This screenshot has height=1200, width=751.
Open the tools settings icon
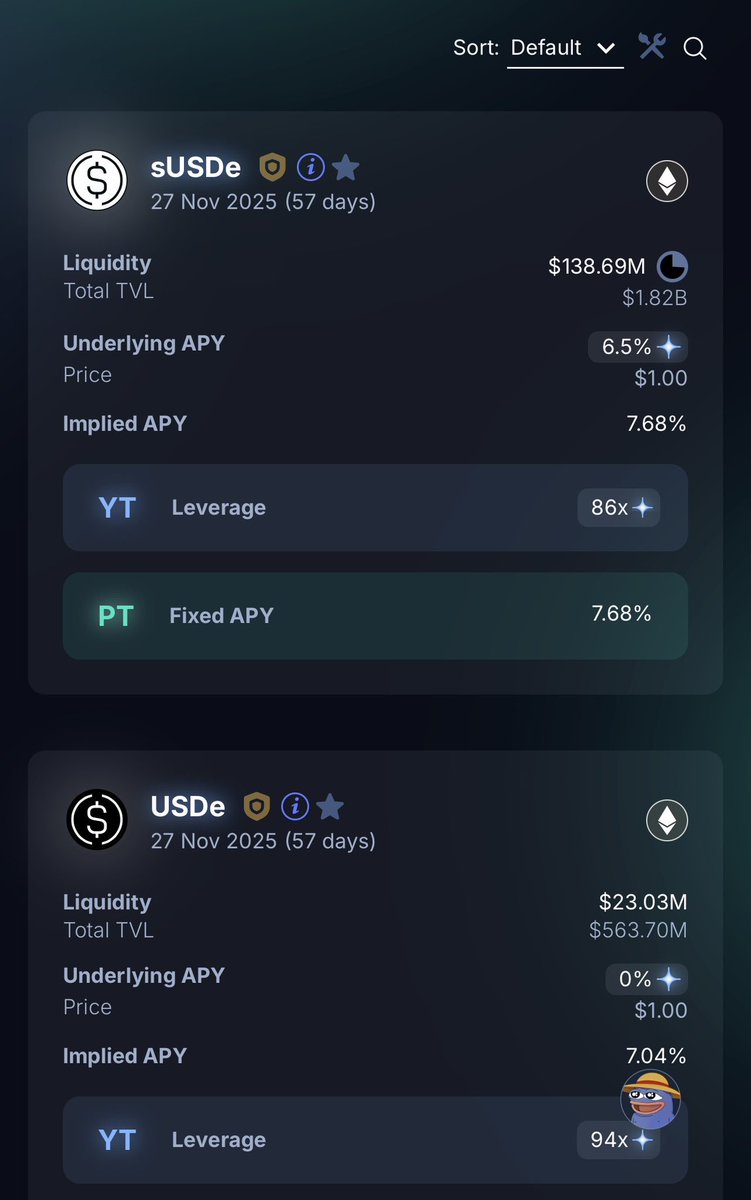coord(651,46)
